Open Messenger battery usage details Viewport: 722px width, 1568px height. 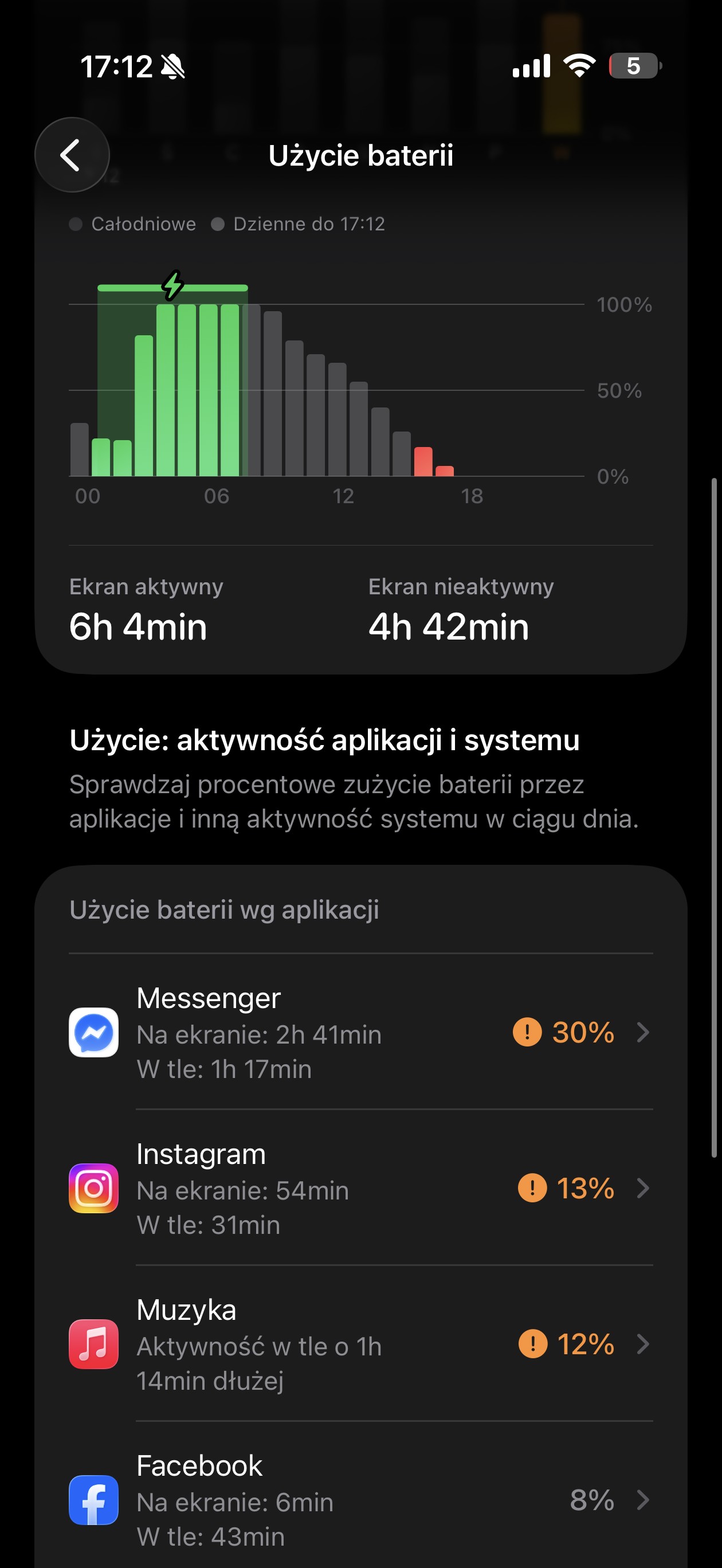(x=360, y=1032)
